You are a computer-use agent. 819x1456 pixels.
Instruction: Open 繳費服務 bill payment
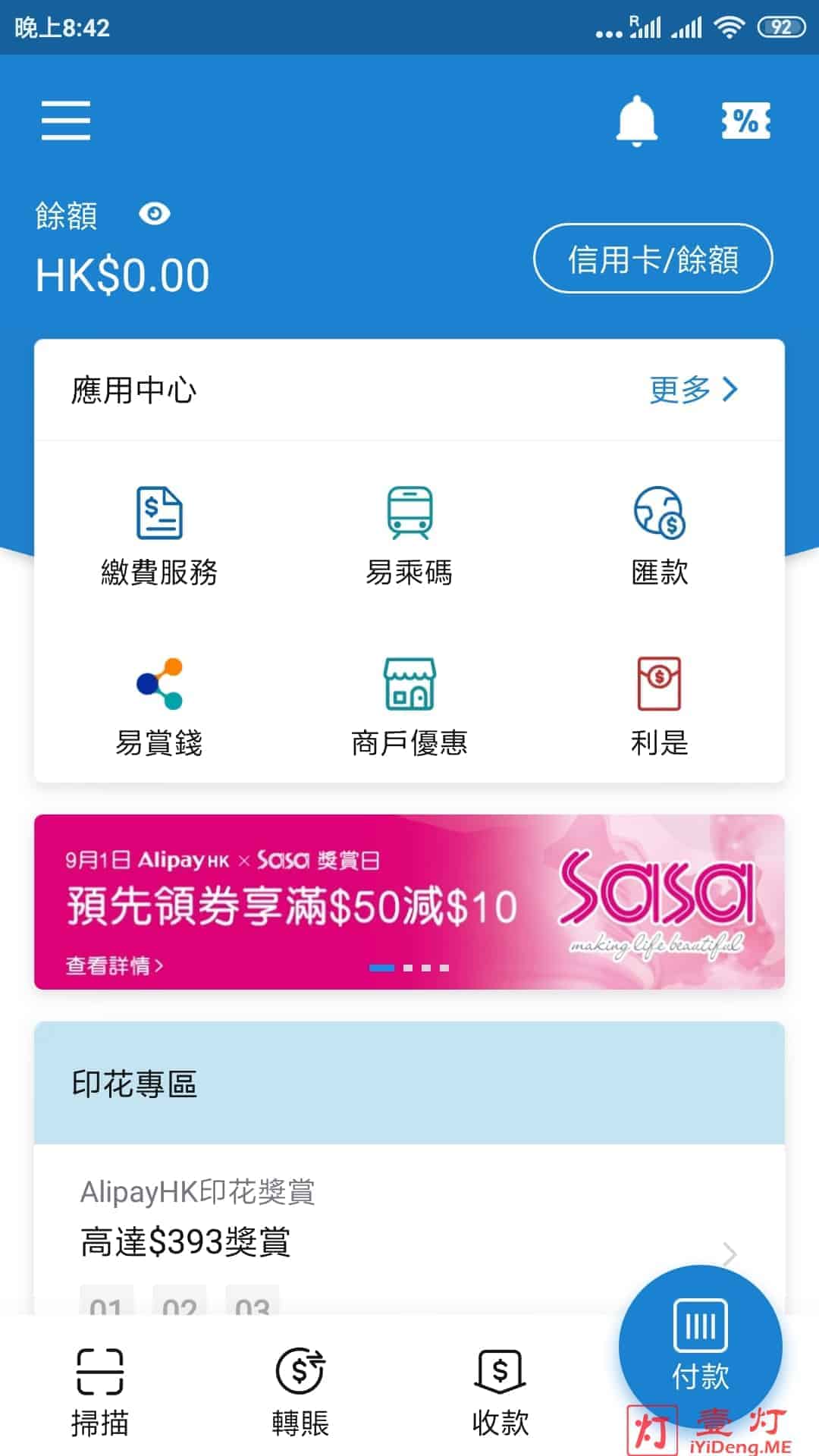click(159, 535)
